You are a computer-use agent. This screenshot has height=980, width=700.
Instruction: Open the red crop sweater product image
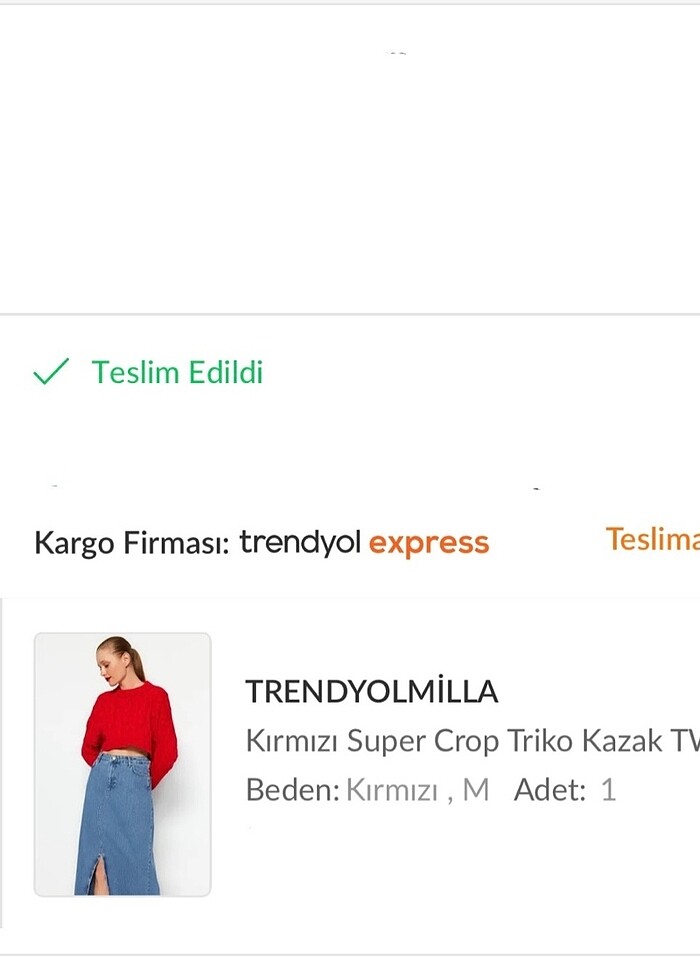coord(123,764)
